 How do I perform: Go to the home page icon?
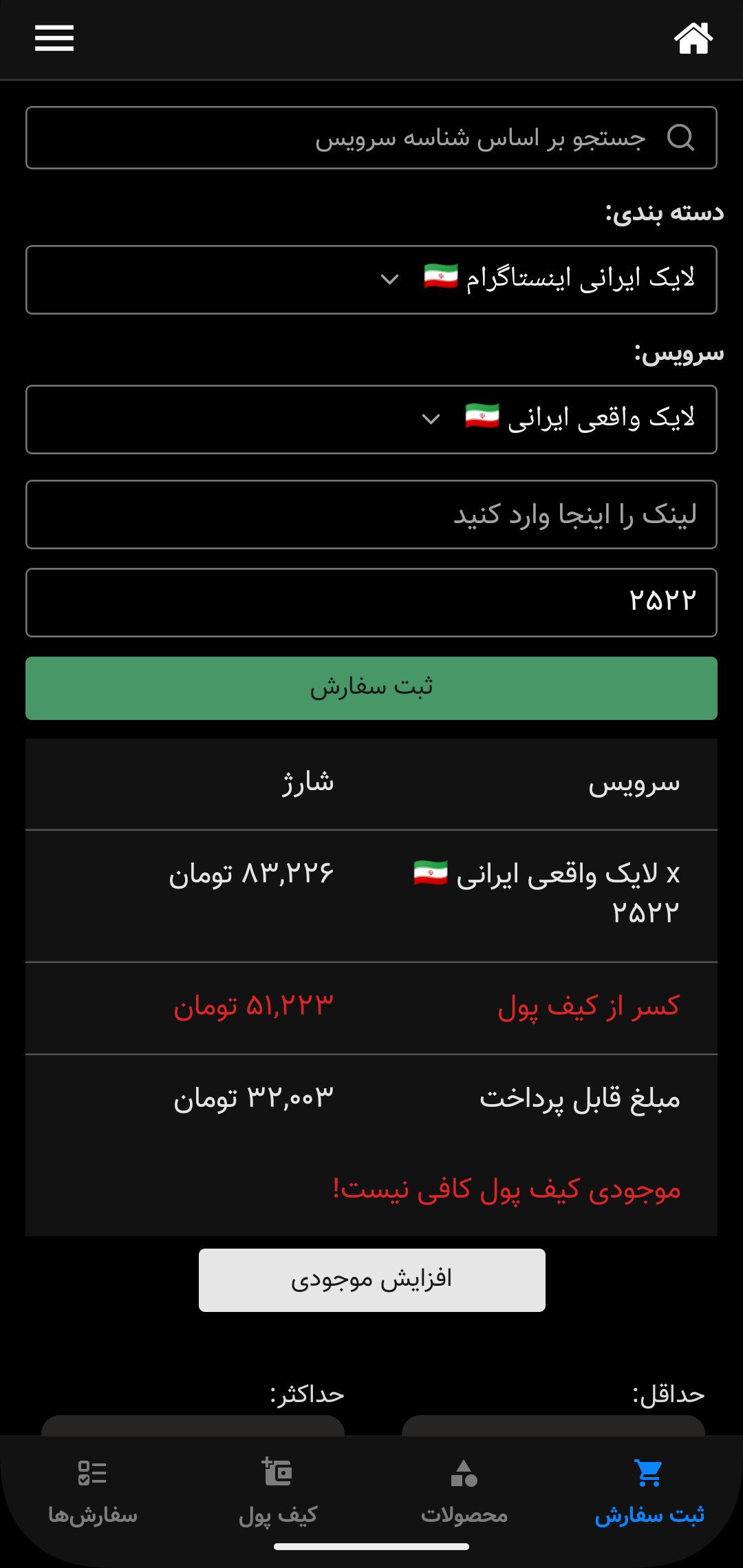pyautogui.click(x=693, y=38)
